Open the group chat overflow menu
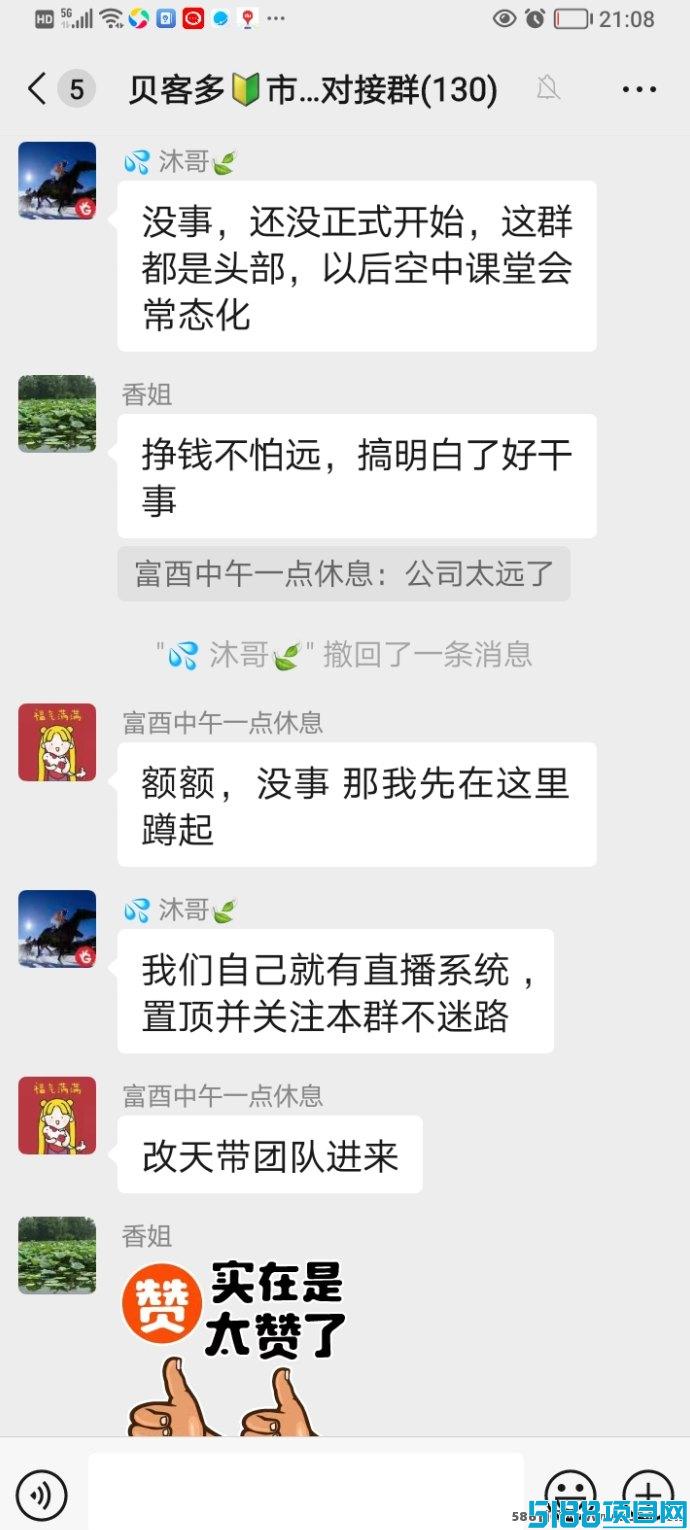This screenshot has height=1530, width=690. coord(639,90)
